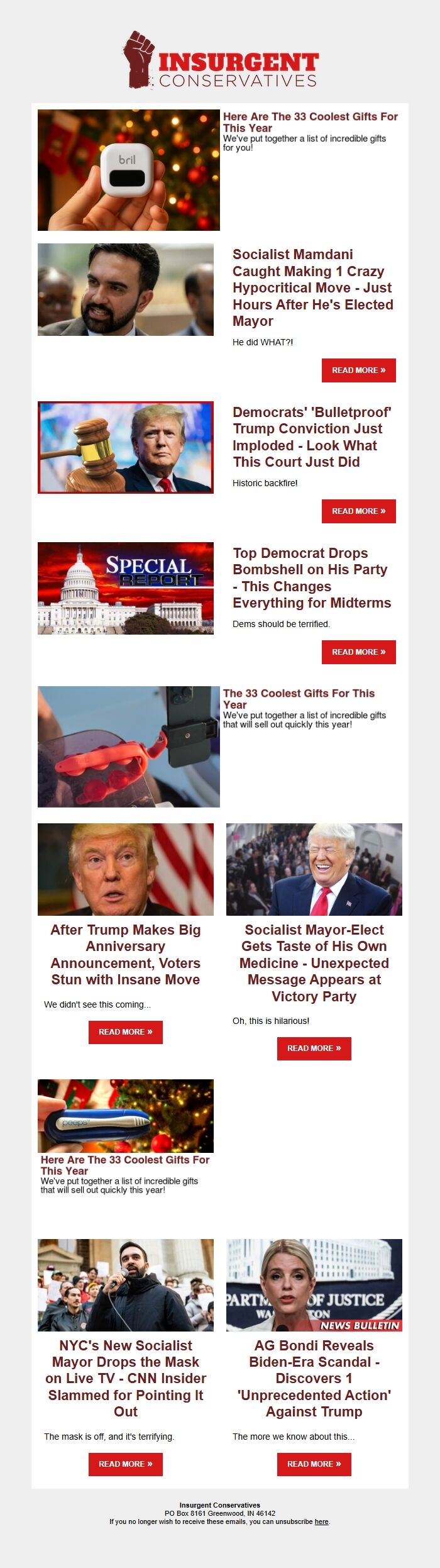The height and width of the screenshot is (1568, 440).
Task: Open READ MORE under the Trump conviction imploded headline
Action: [358, 511]
